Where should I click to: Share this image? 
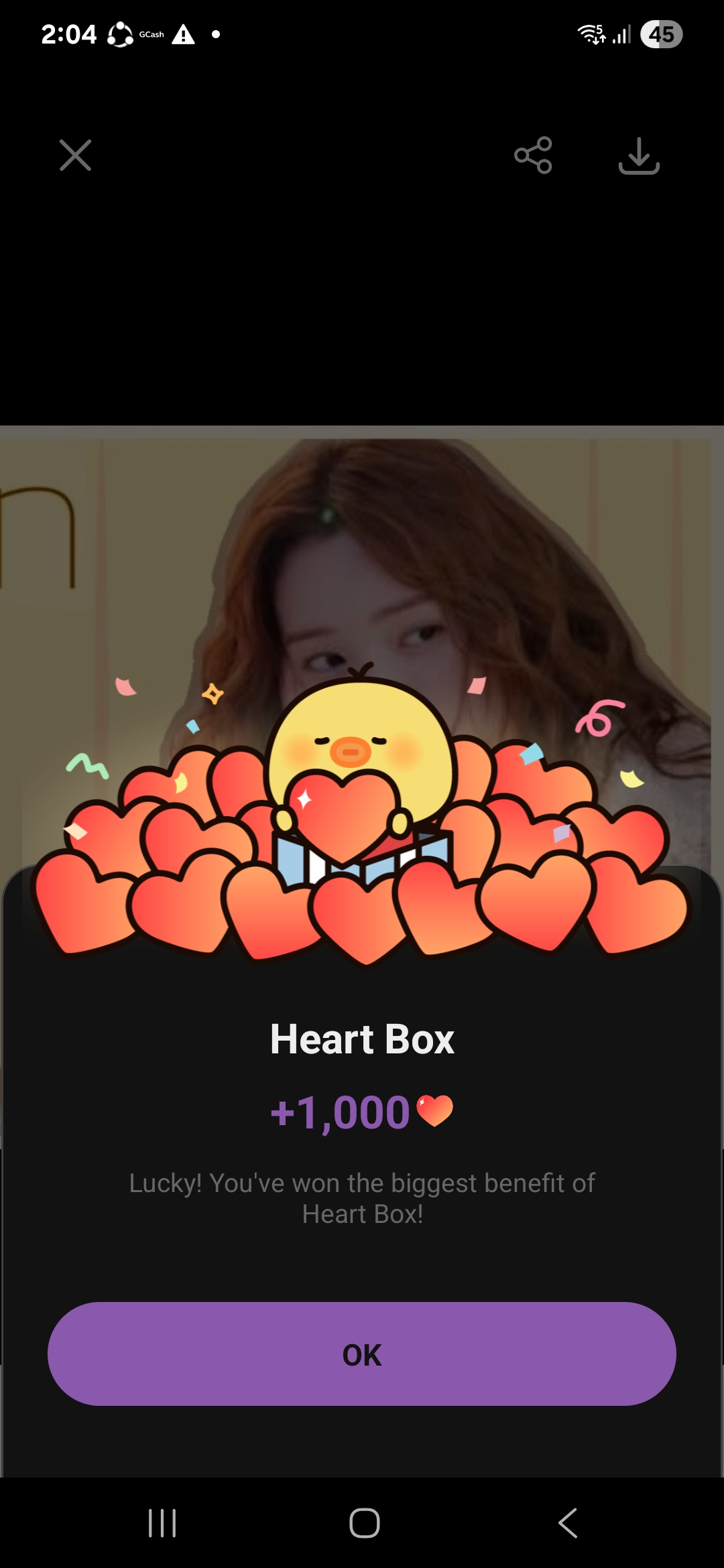click(533, 155)
